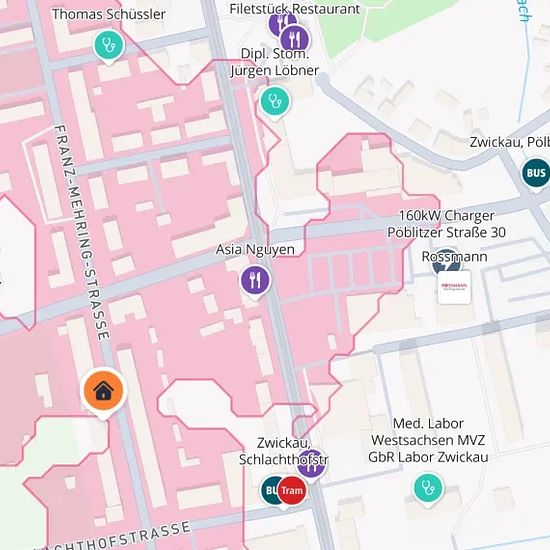550x550 pixels.
Task: Select the Zwickau Pölbitz bus stop marker
Action: (536, 173)
